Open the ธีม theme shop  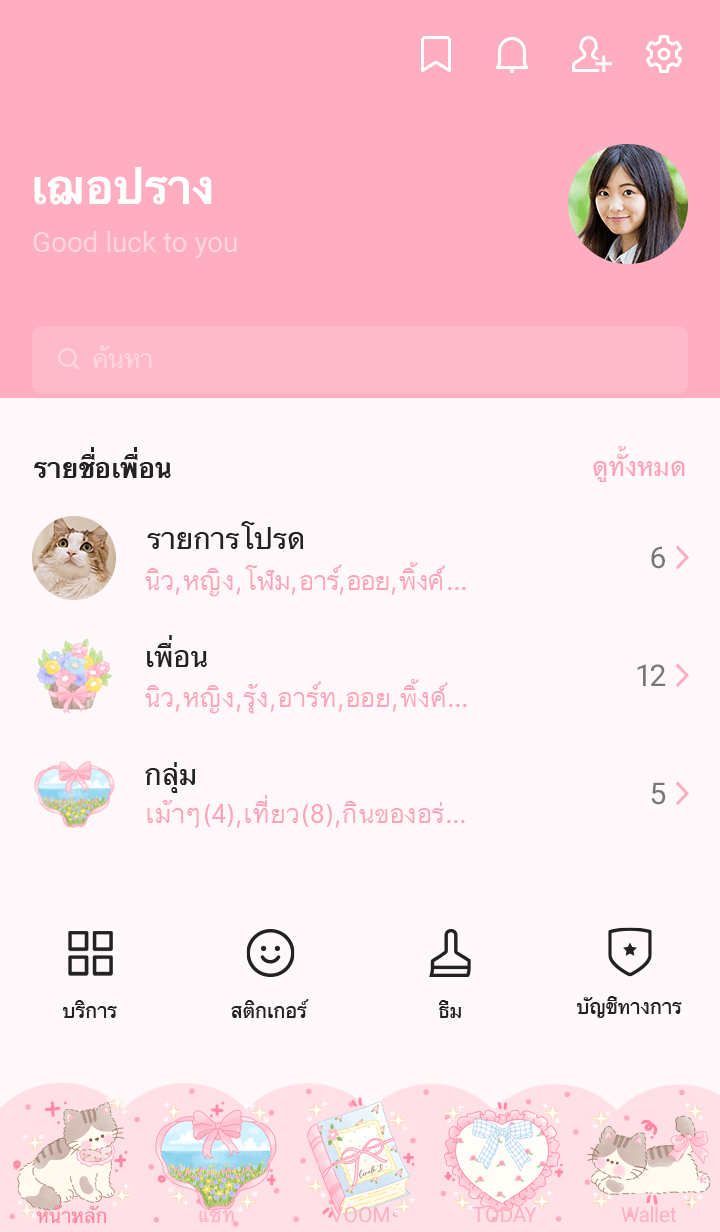450,972
